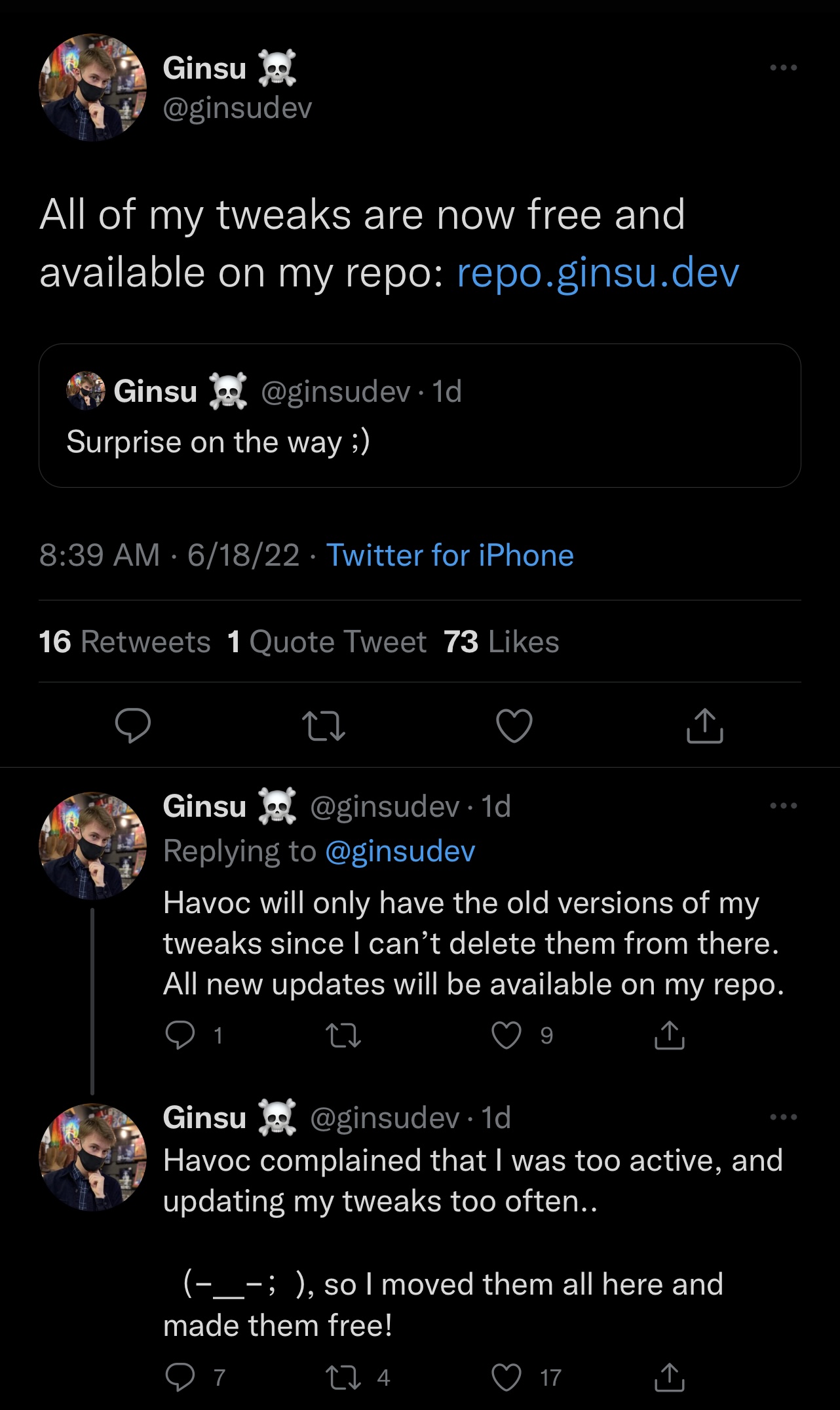Open Ginsu's profile picture at the top
This screenshot has width=840, height=1410.
point(93,87)
